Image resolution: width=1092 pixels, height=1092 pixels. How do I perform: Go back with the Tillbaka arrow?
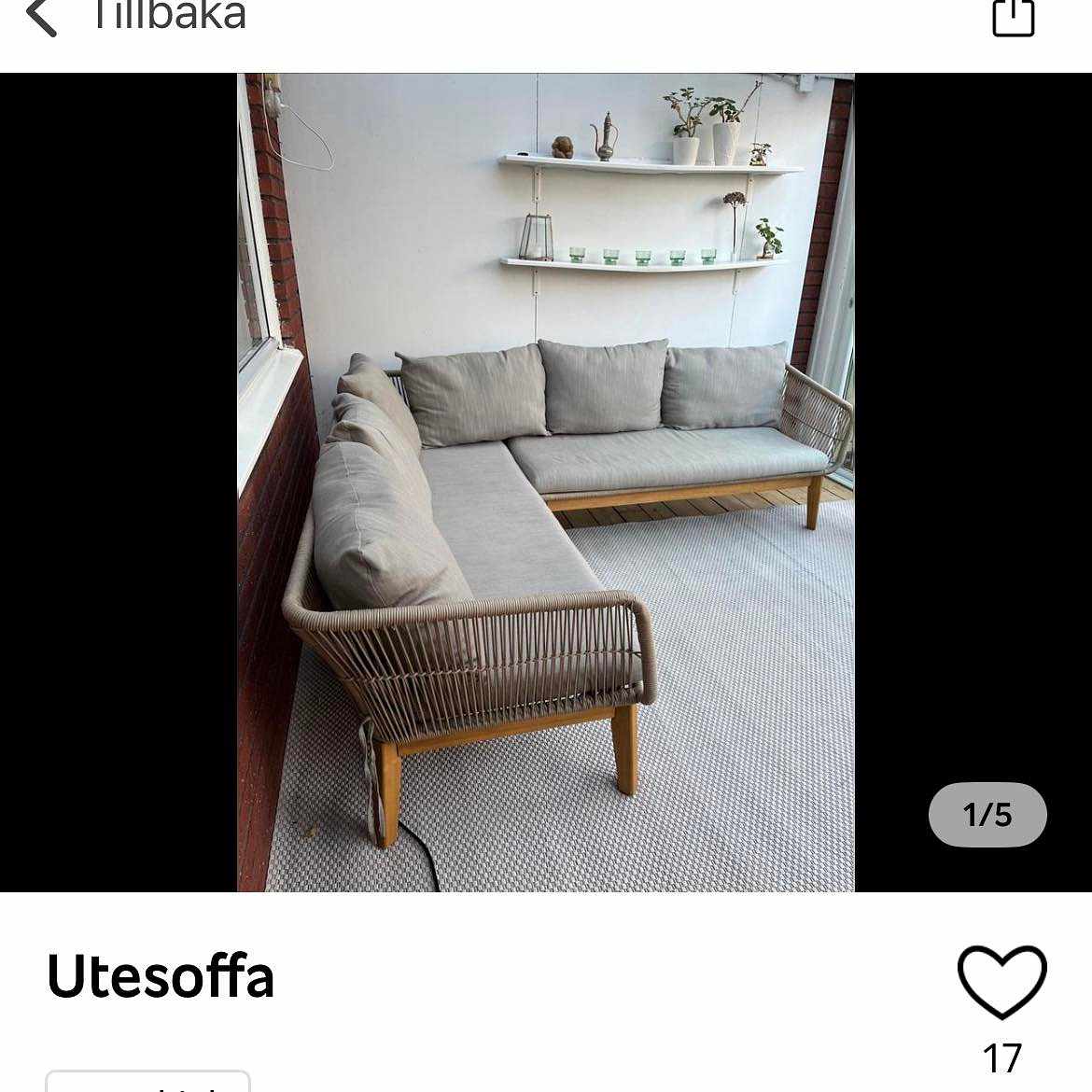41,16
